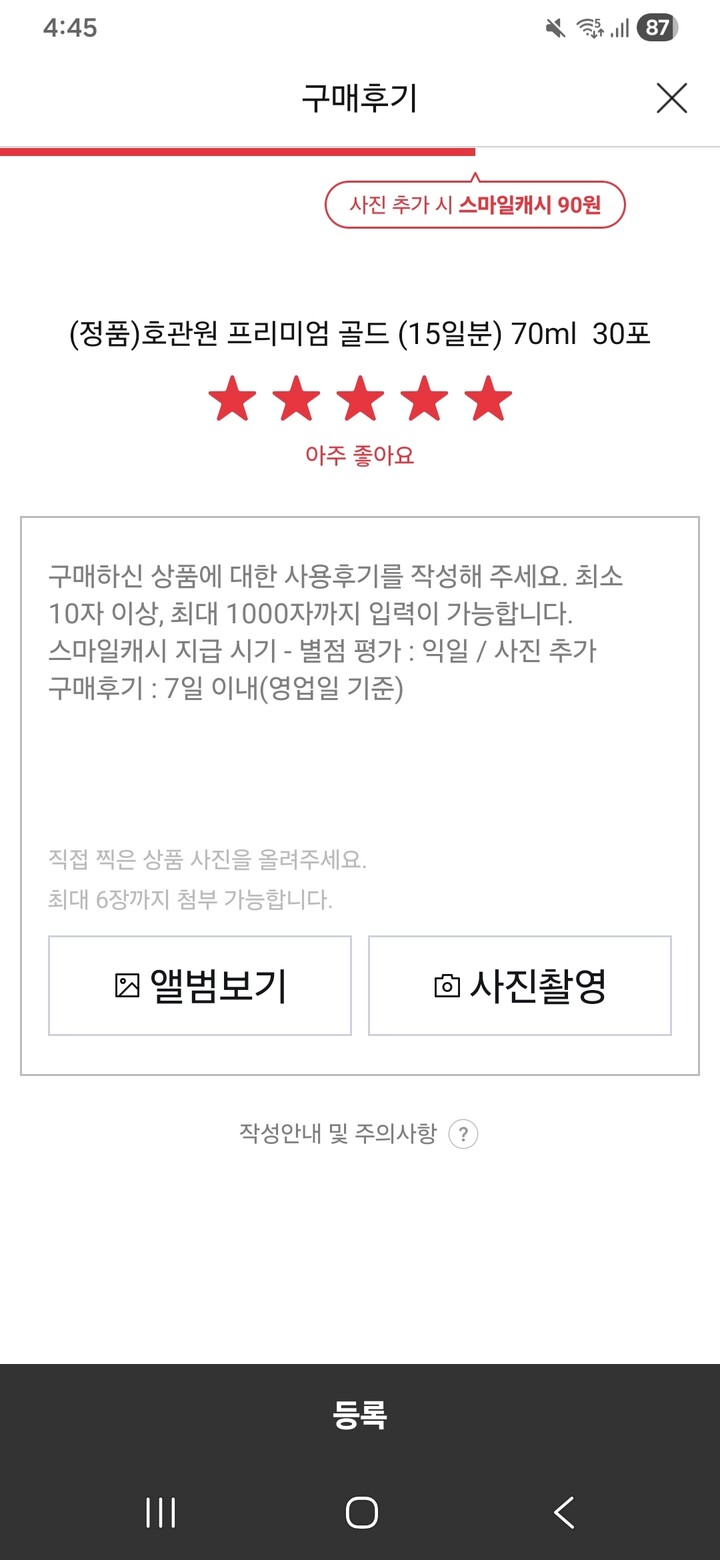Close the 구매후기 screen with X
Image resolution: width=720 pixels, height=1560 pixels.
pos(671,98)
